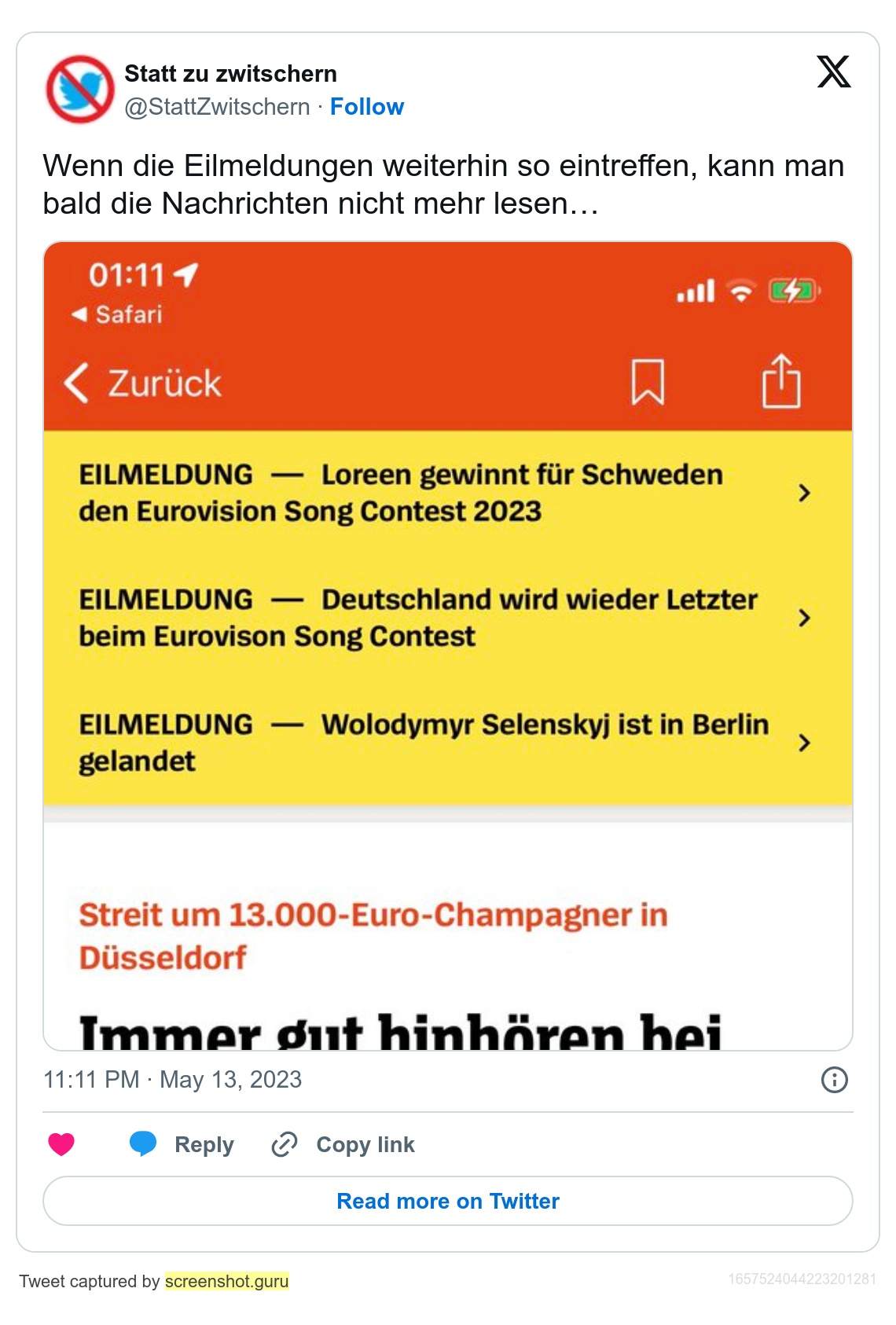The width and height of the screenshot is (896, 1325).
Task: Reply to the tweet
Action: tap(182, 1144)
